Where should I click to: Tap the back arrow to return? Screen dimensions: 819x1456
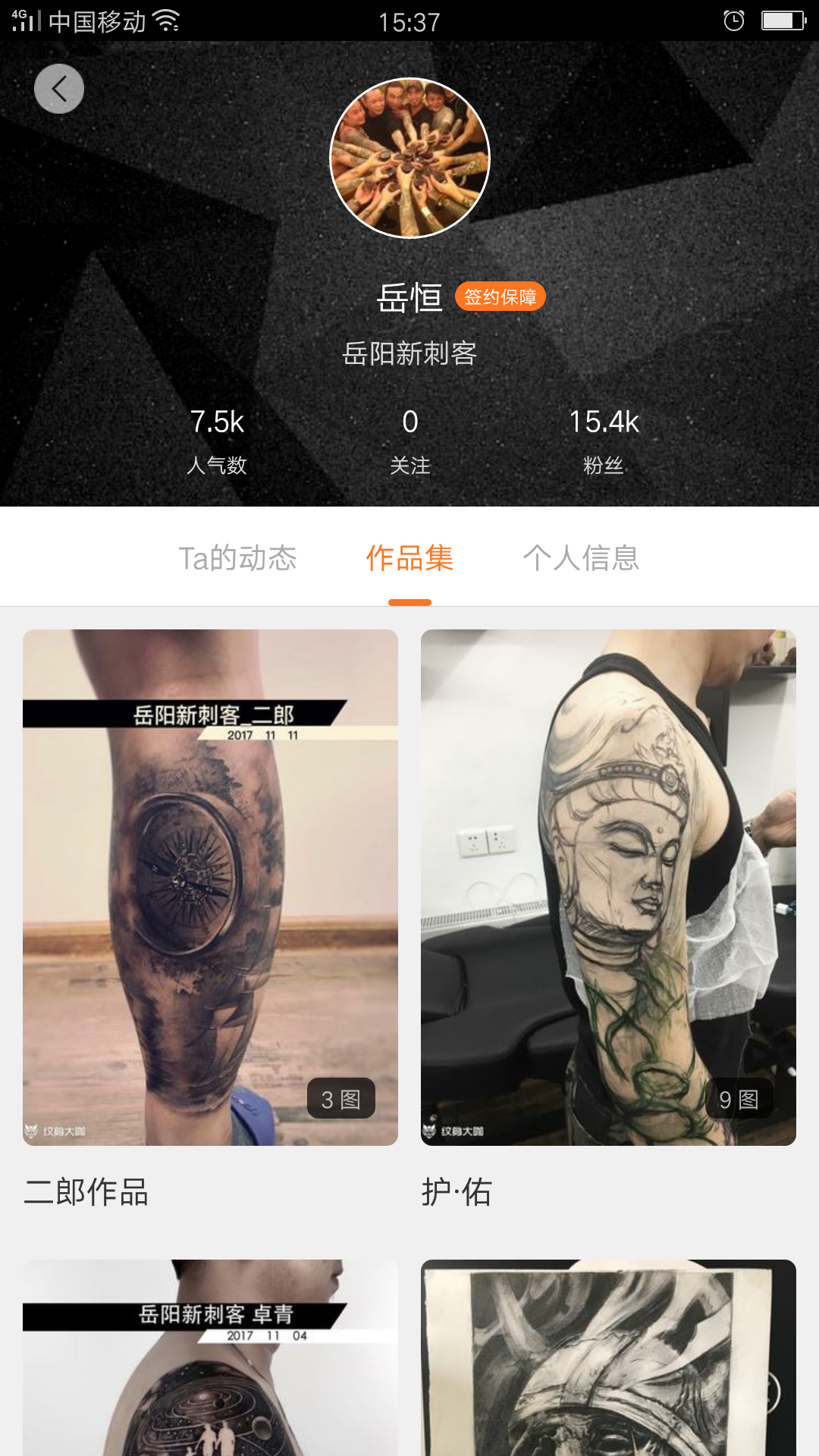59,89
